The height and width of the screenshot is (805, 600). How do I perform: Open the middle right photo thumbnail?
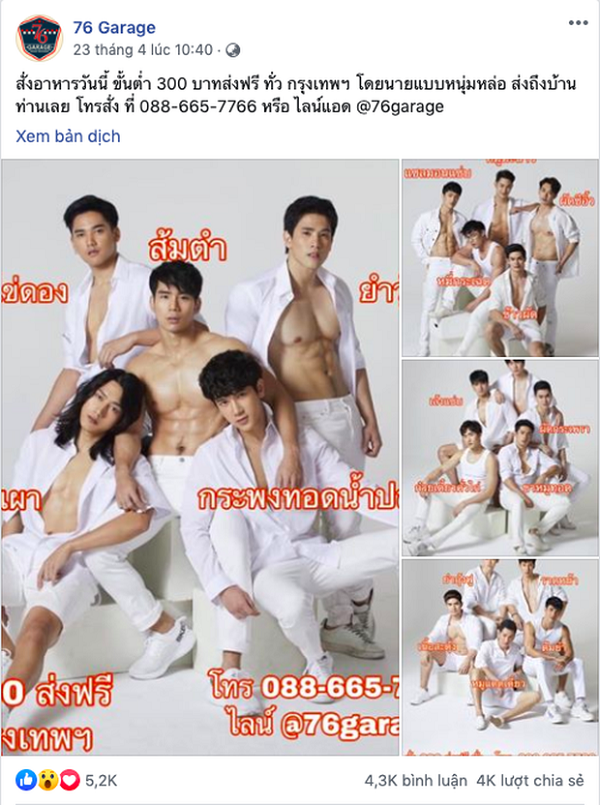(x=499, y=457)
